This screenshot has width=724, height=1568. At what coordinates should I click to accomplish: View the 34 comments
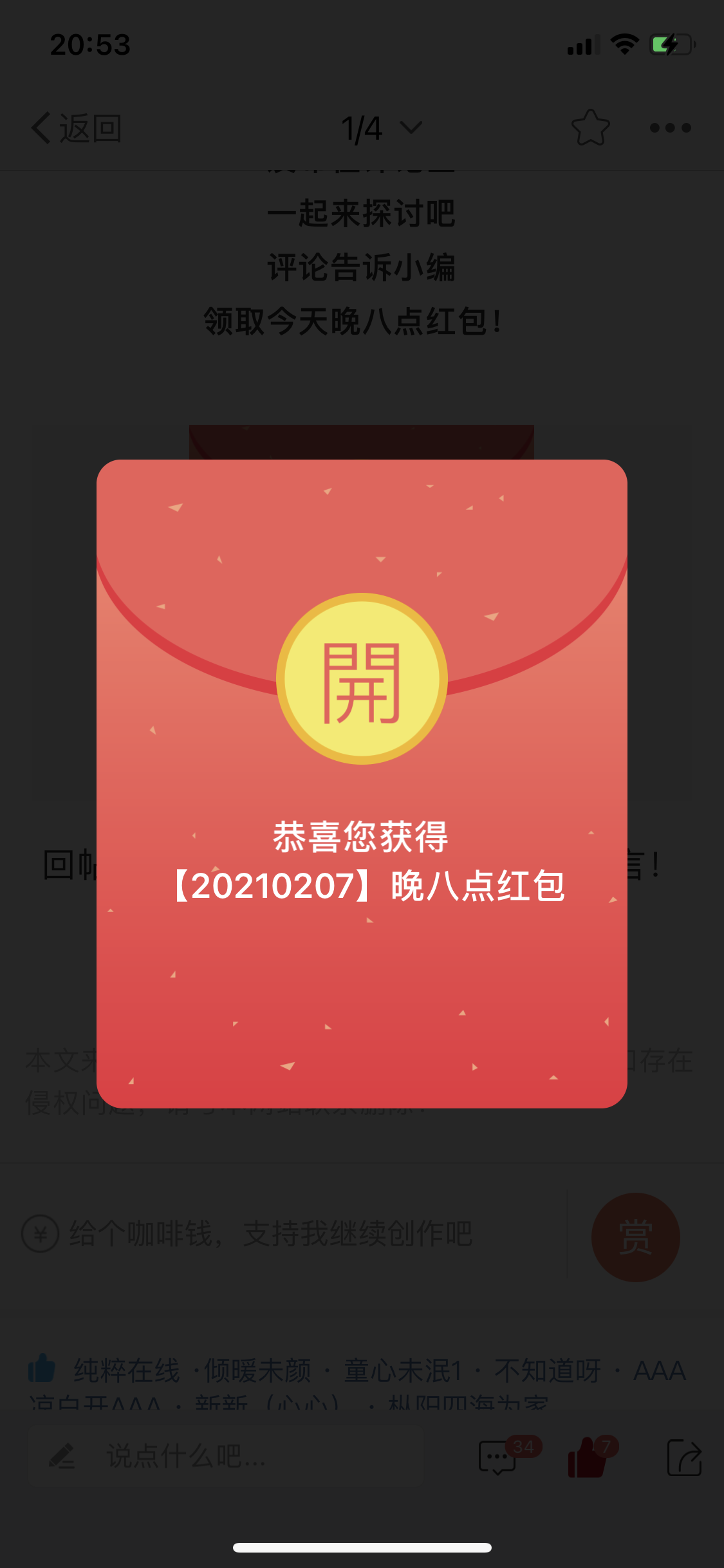coord(499,1457)
